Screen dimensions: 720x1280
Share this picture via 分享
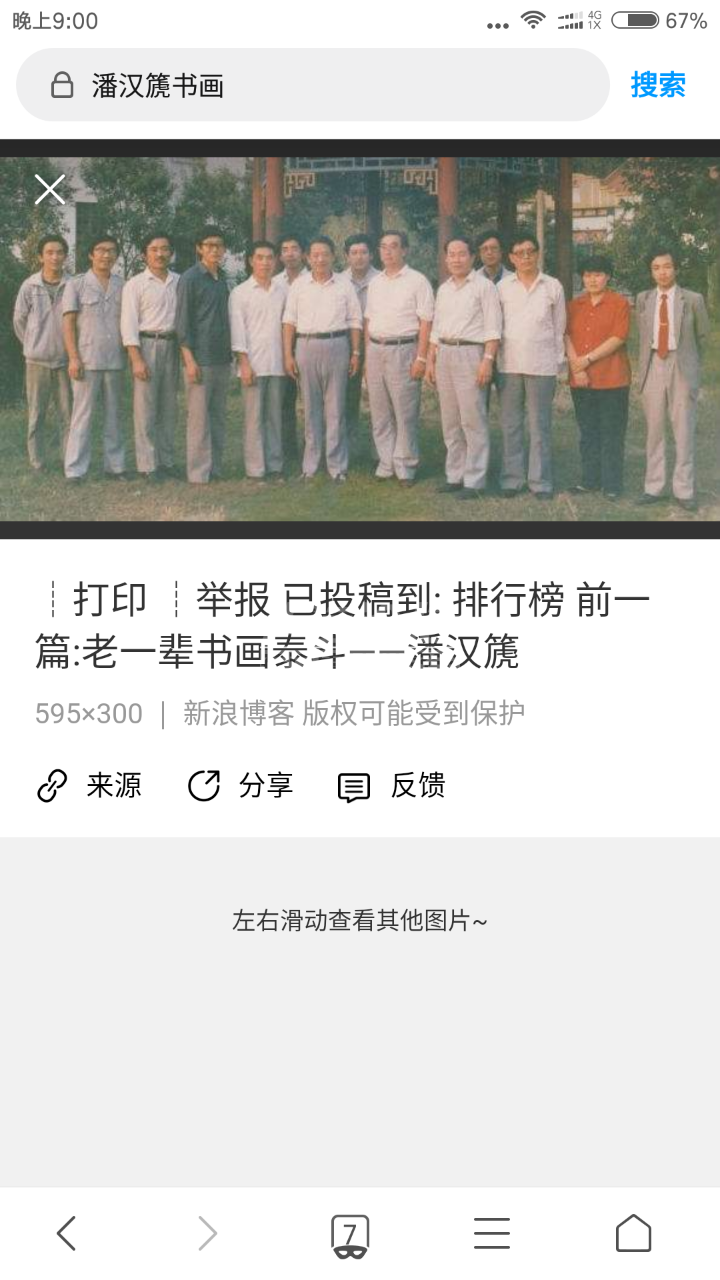[x=240, y=786]
